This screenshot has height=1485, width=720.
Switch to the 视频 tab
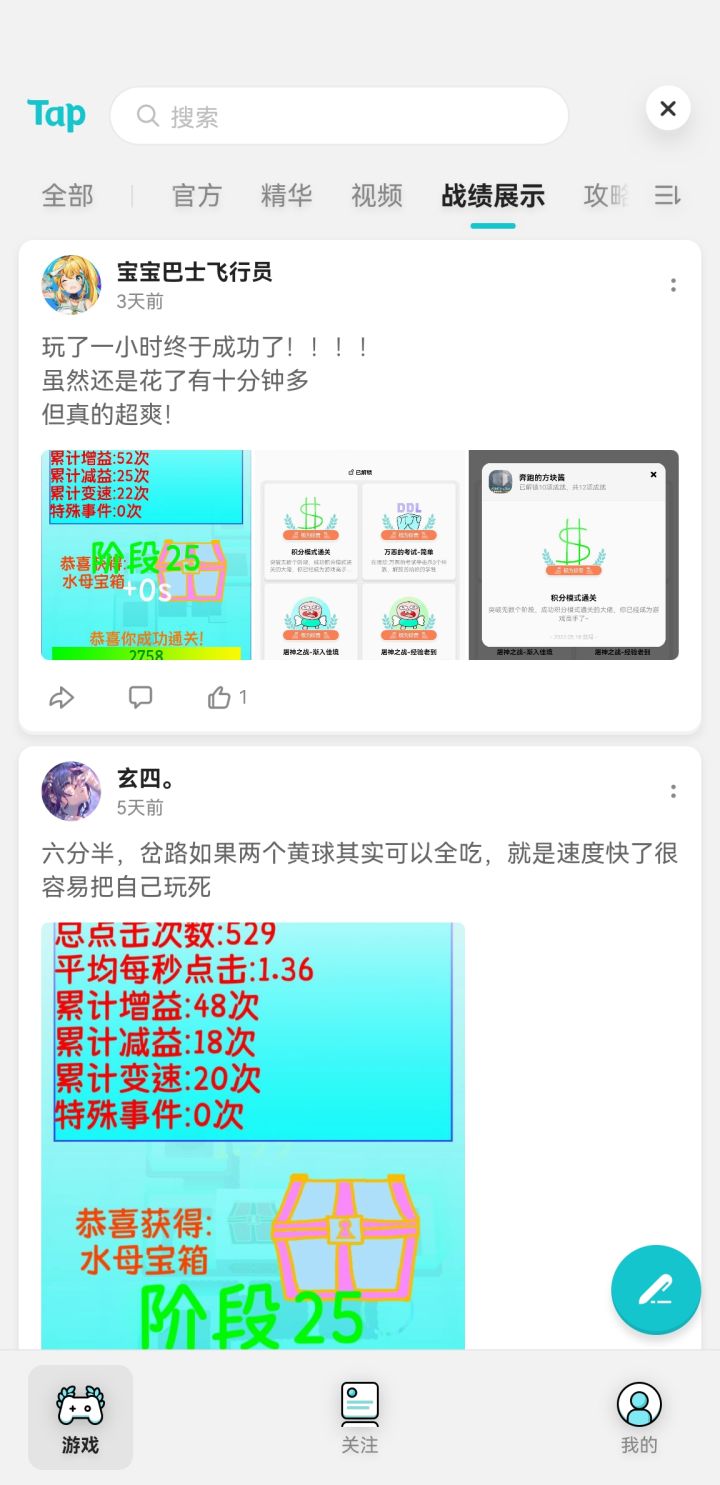click(375, 196)
